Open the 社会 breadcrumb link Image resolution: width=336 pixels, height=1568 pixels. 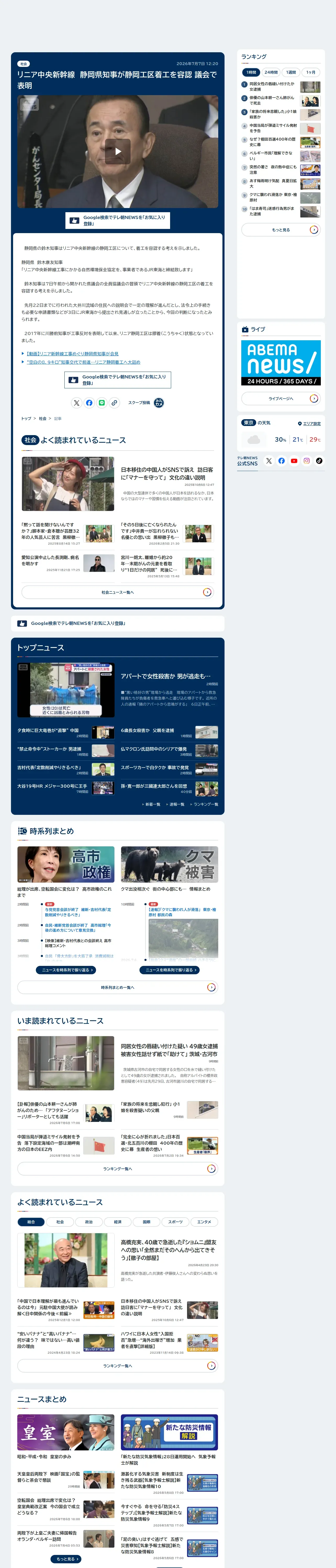click(43, 418)
